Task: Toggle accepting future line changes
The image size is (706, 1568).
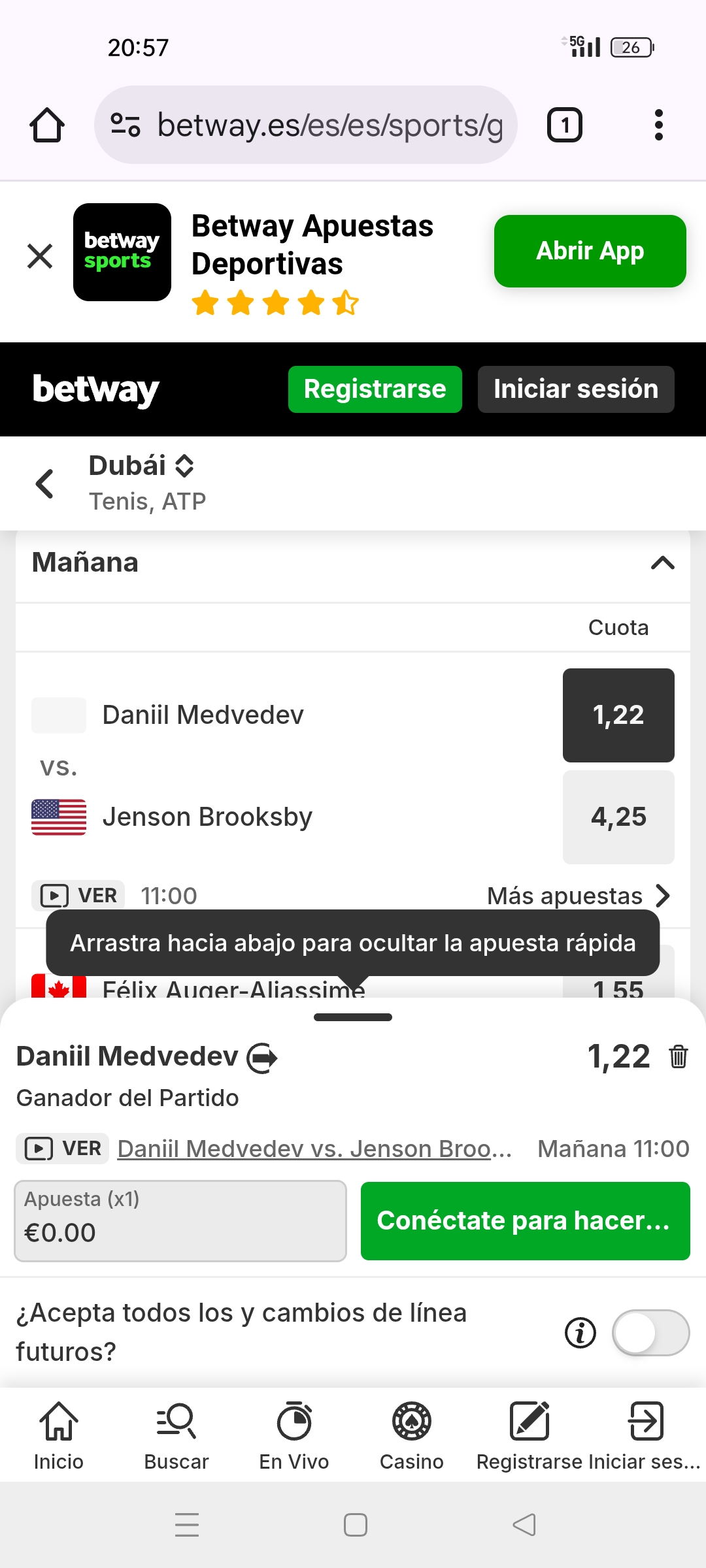Action: pos(650,1333)
